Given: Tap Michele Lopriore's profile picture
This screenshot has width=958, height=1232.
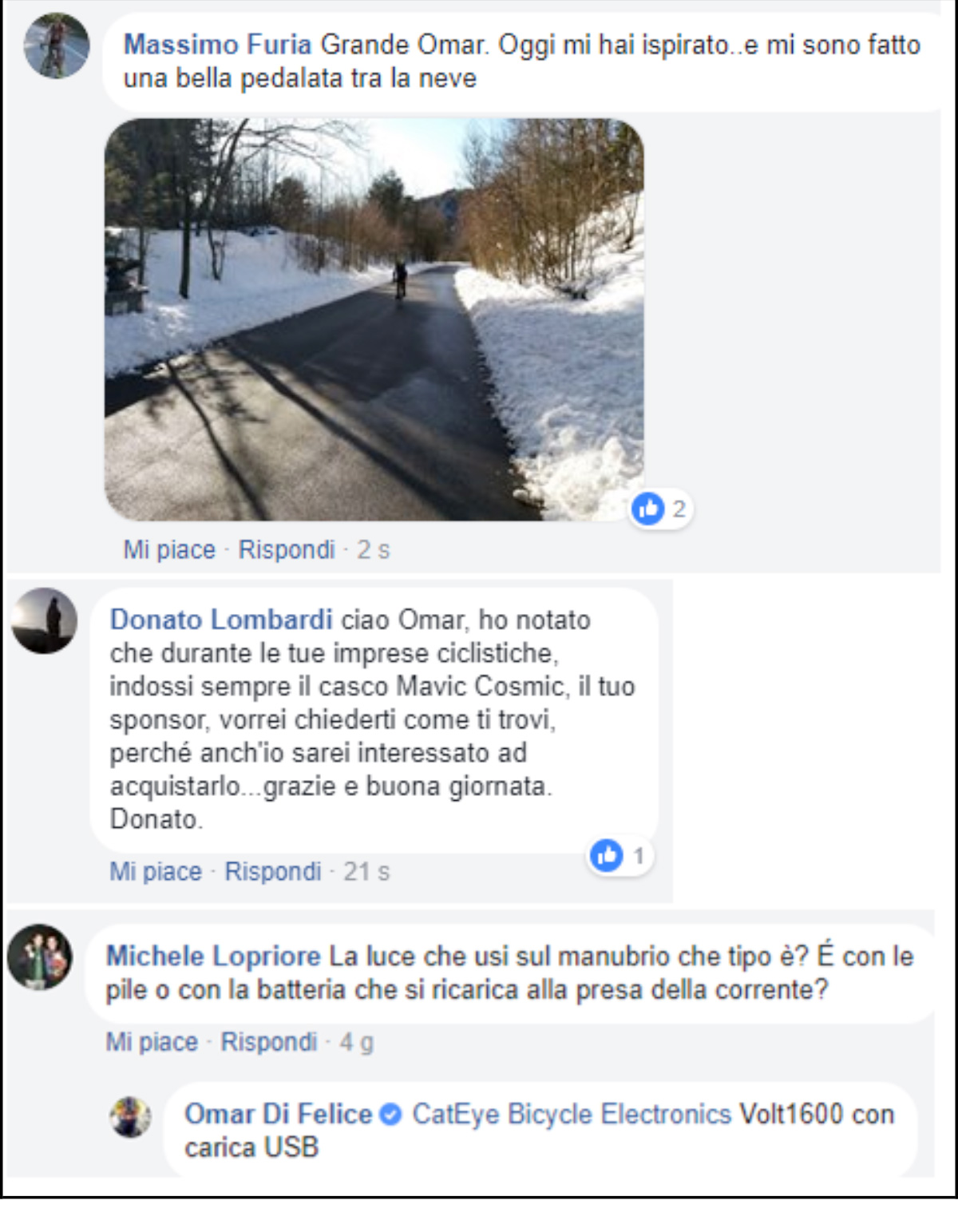Looking at the screenshot, I should (40, 957).
